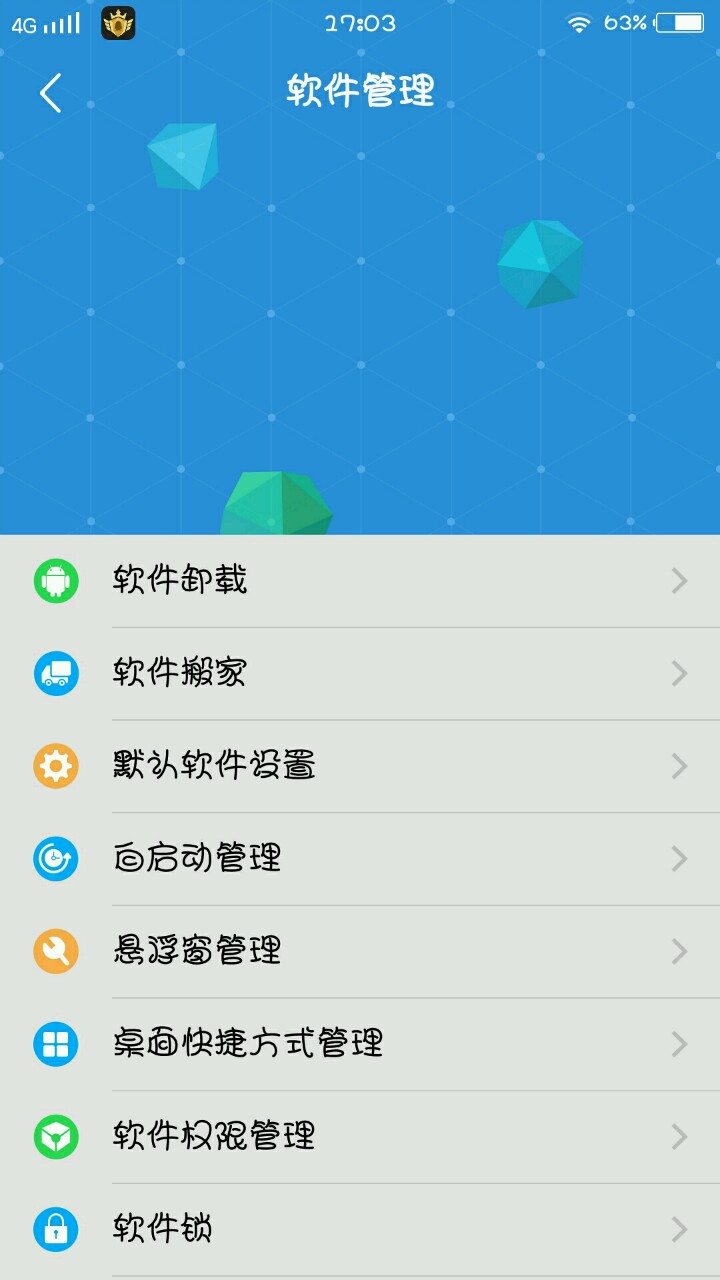Open 软件搬家 option
This screenshot has height=1280, width=720.
tap(360, 673)
